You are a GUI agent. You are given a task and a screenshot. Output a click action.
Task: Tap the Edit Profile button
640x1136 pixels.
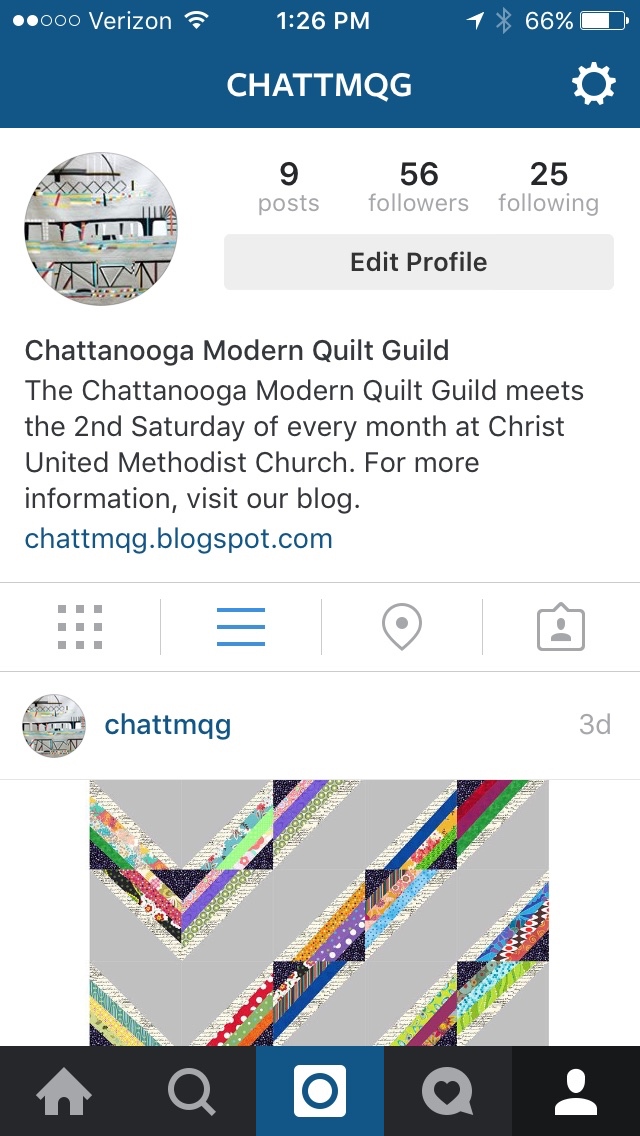(x=418, y=262)
